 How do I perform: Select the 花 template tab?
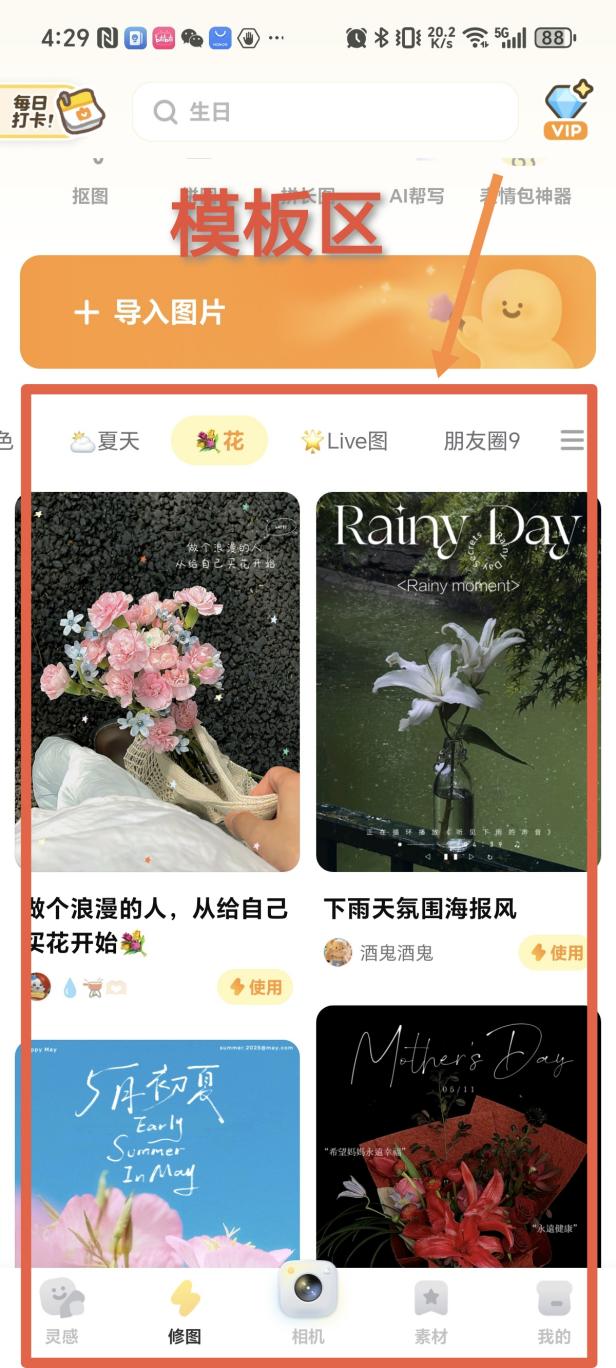[x=220, y=441]
